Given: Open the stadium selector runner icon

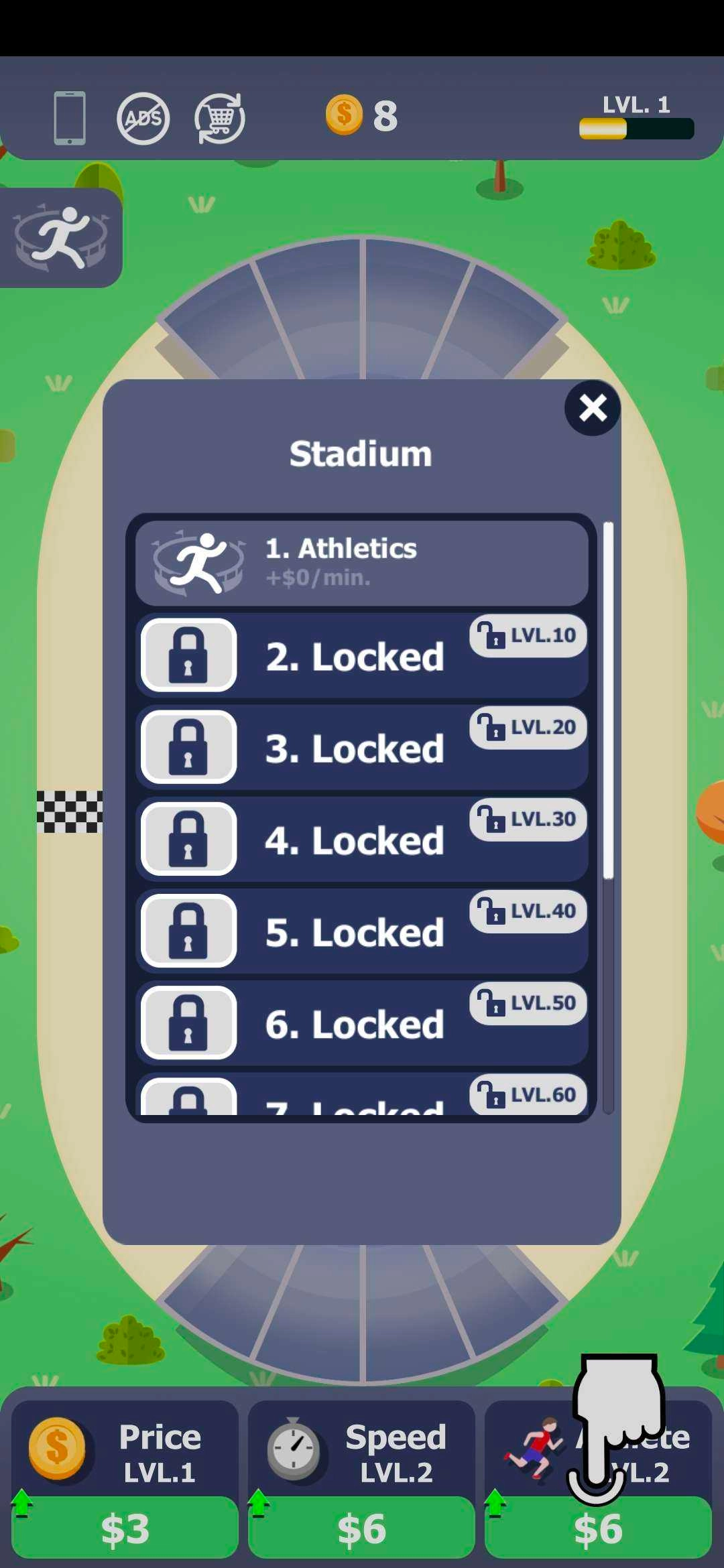Looking at the screenshot, I should click(61, 237).
